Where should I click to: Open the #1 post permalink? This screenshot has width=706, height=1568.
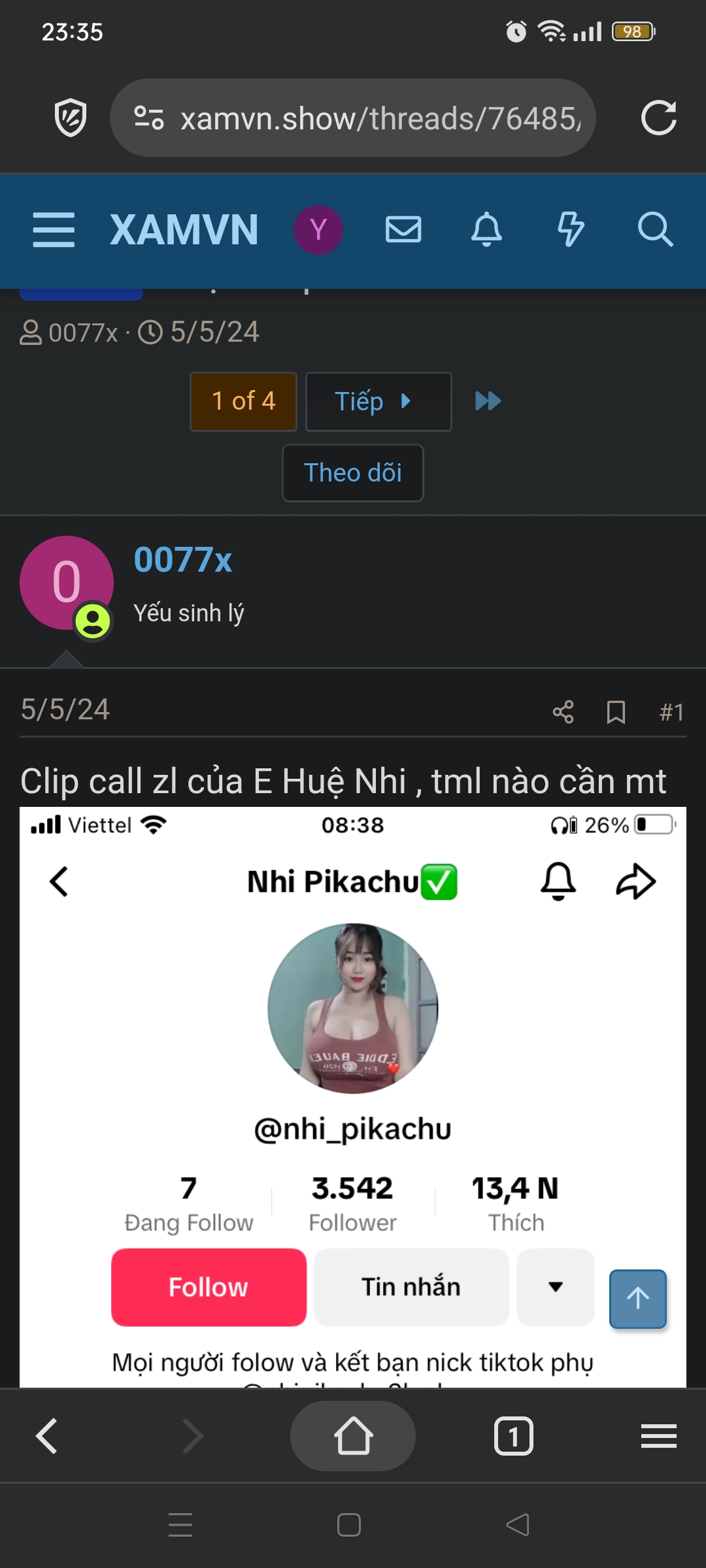(x=671, y=712)
